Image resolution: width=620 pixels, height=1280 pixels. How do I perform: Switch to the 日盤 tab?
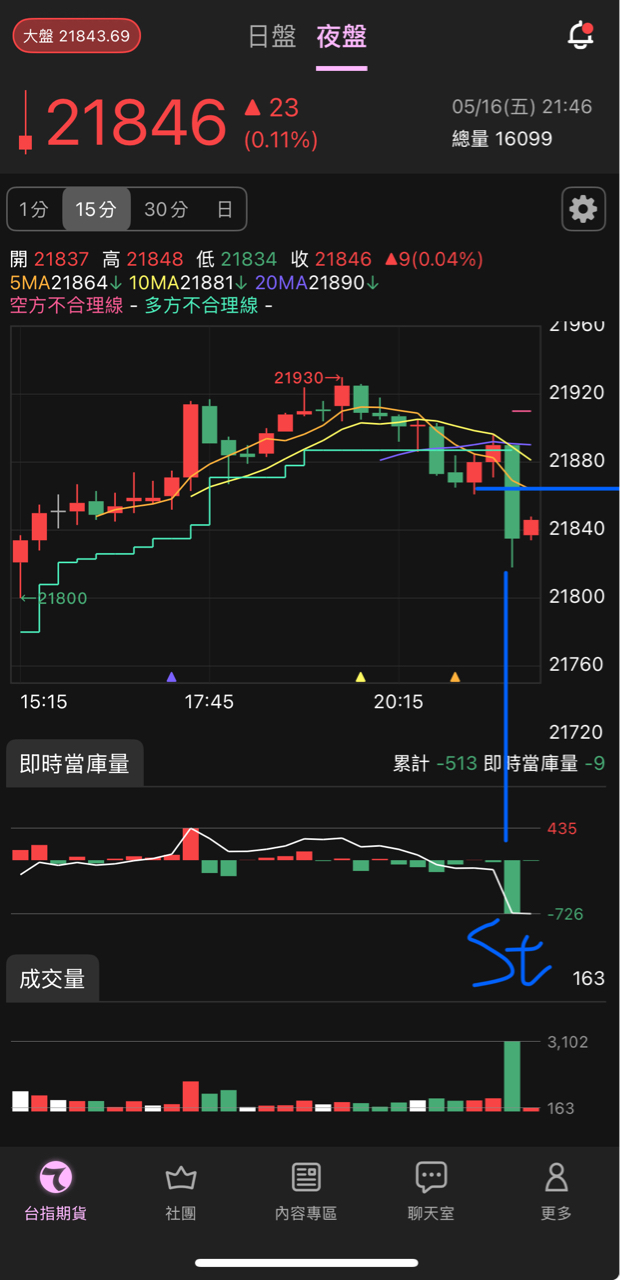pyautogui.click(x=272, y=37)
